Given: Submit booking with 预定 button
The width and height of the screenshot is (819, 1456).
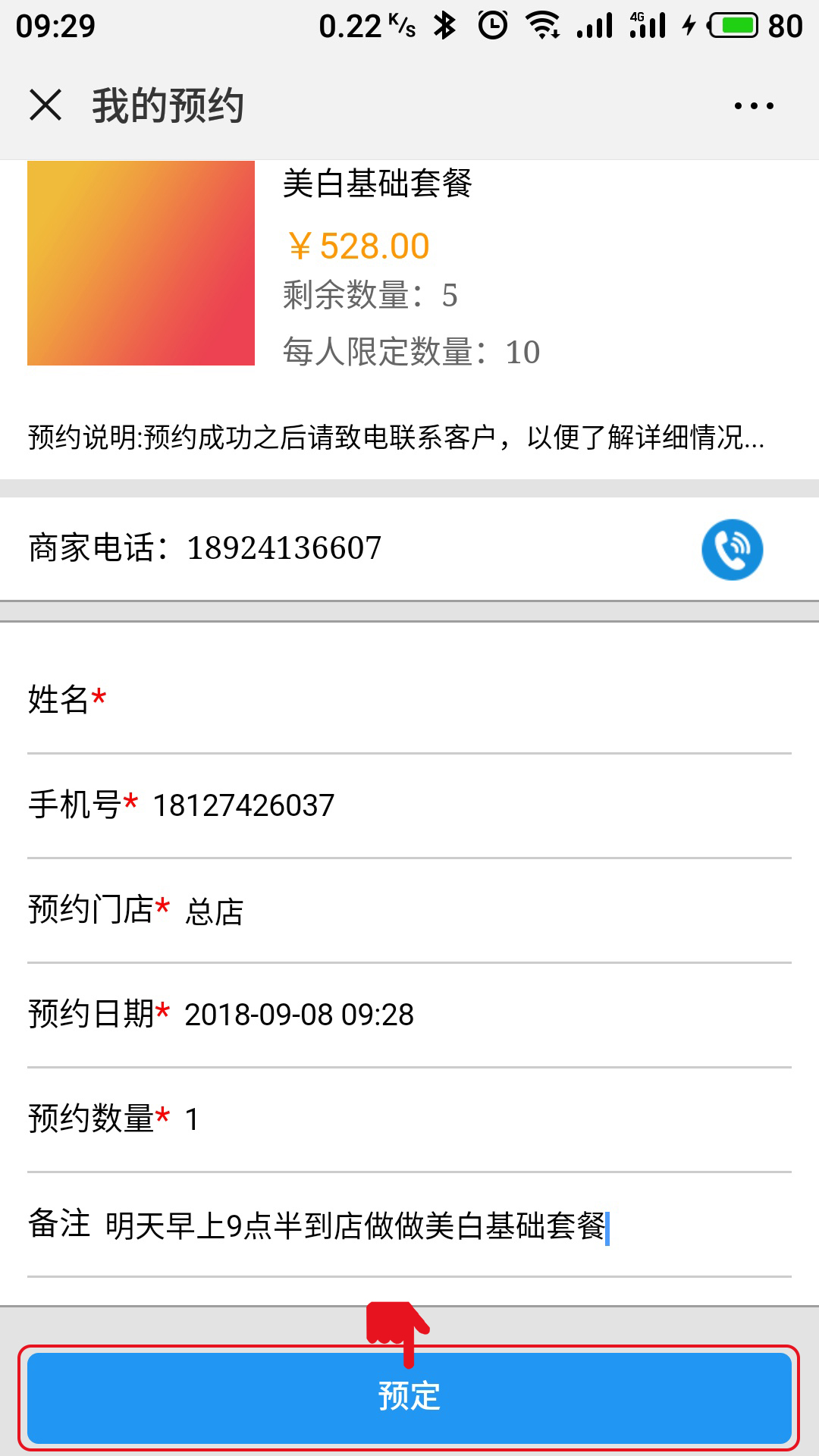Looking at the screenshot, I should pos(409,1398).
